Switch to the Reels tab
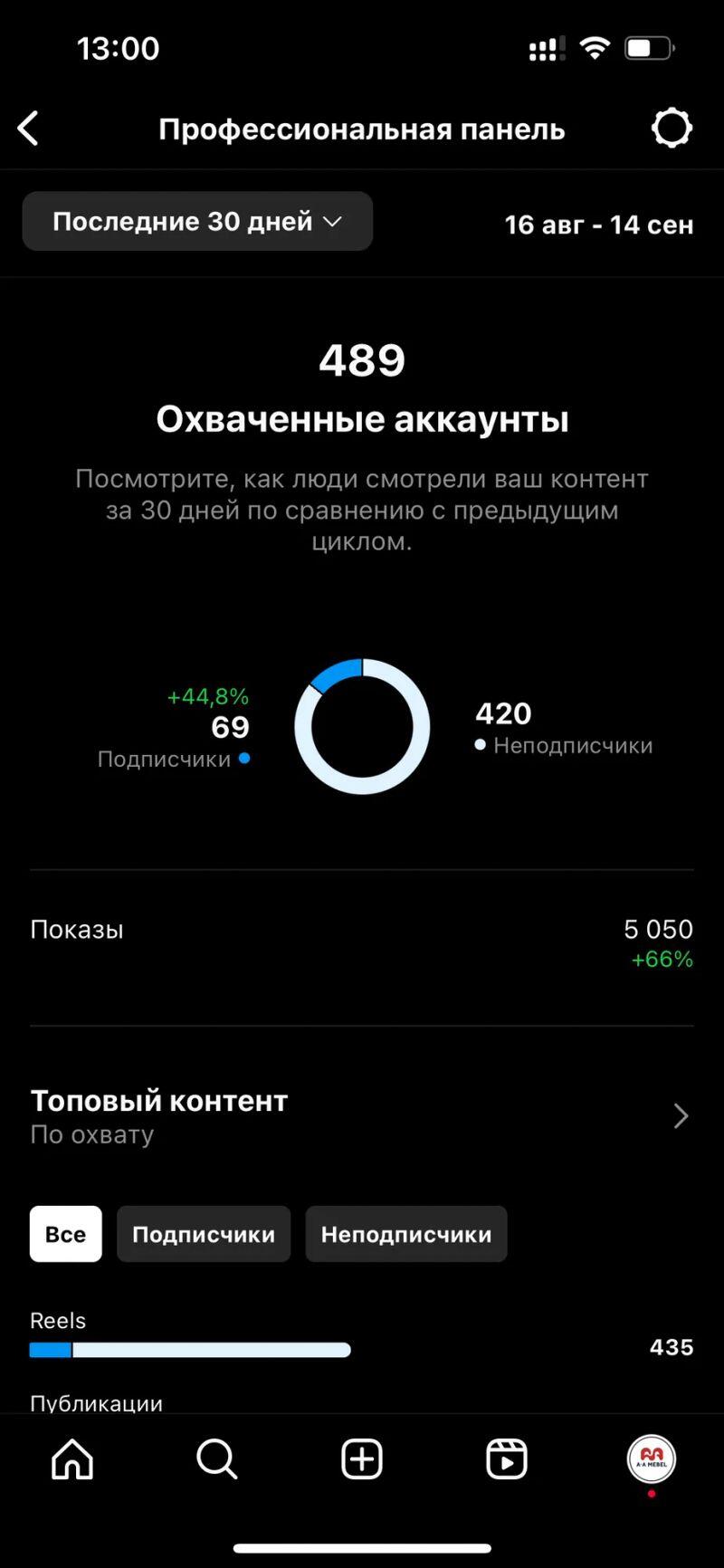 507,1459
